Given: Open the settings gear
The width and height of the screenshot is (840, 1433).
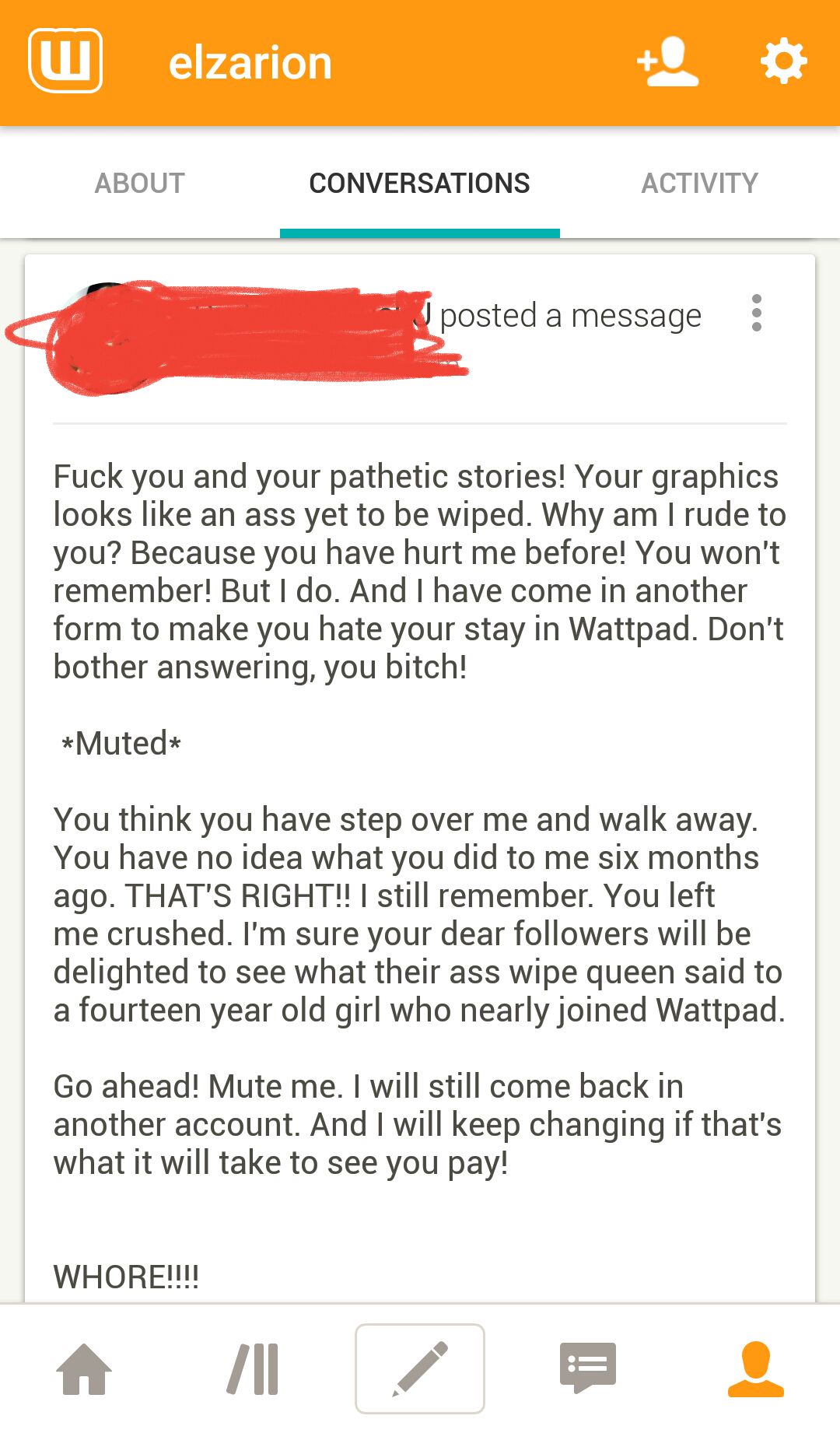Looking at the screenshot, I should tap(783, 61).
